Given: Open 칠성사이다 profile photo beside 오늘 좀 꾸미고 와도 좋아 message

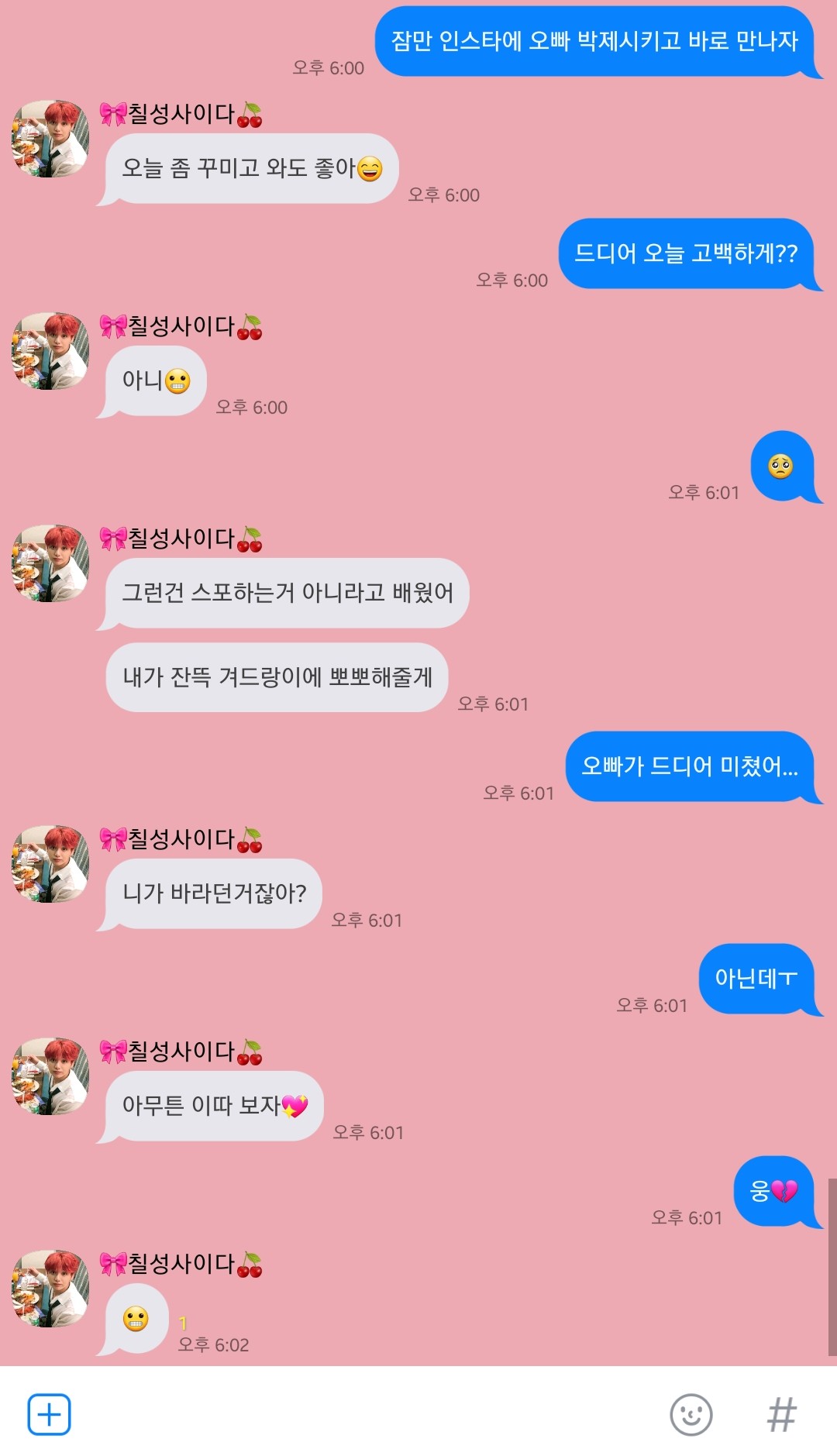Looking at the screenshot, I should [50, 139].
